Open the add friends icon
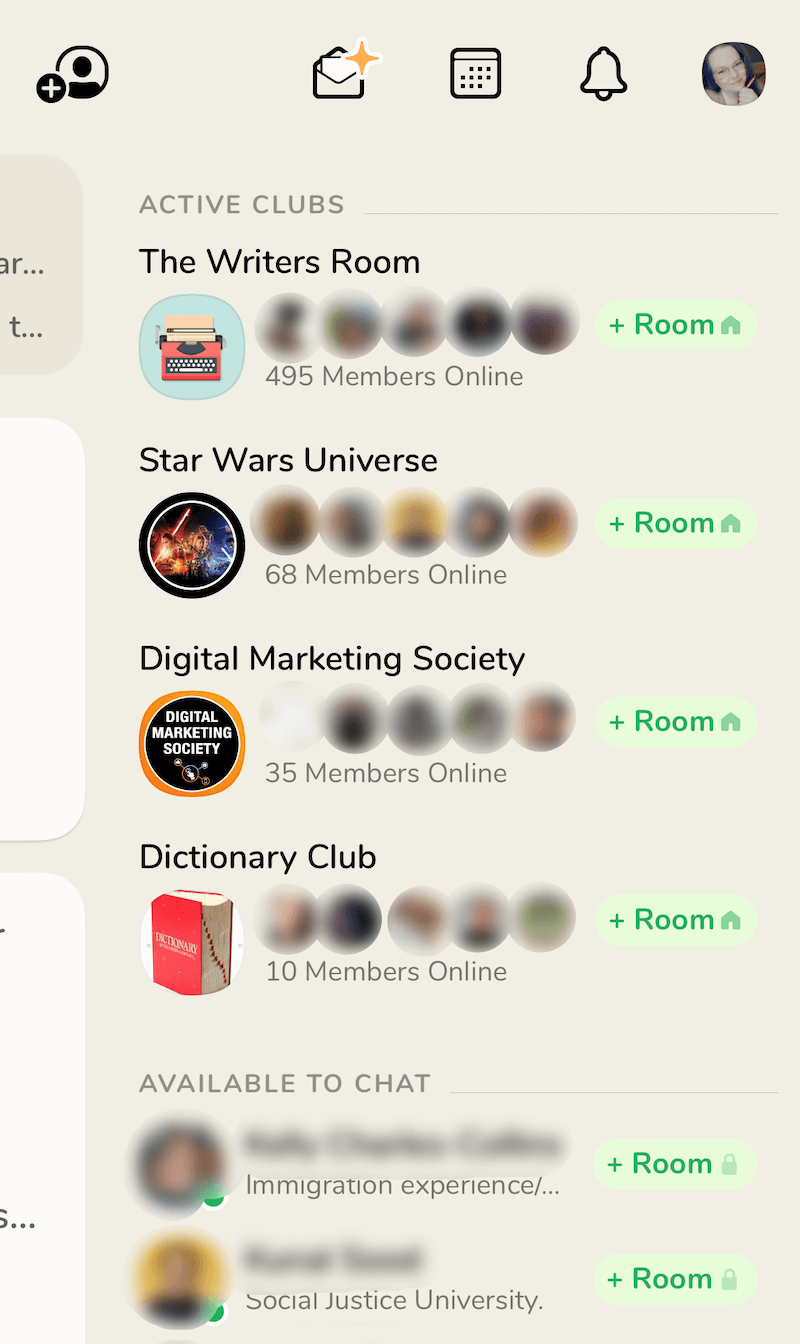This screenshot has width=800, height=1344. point(73,75)
